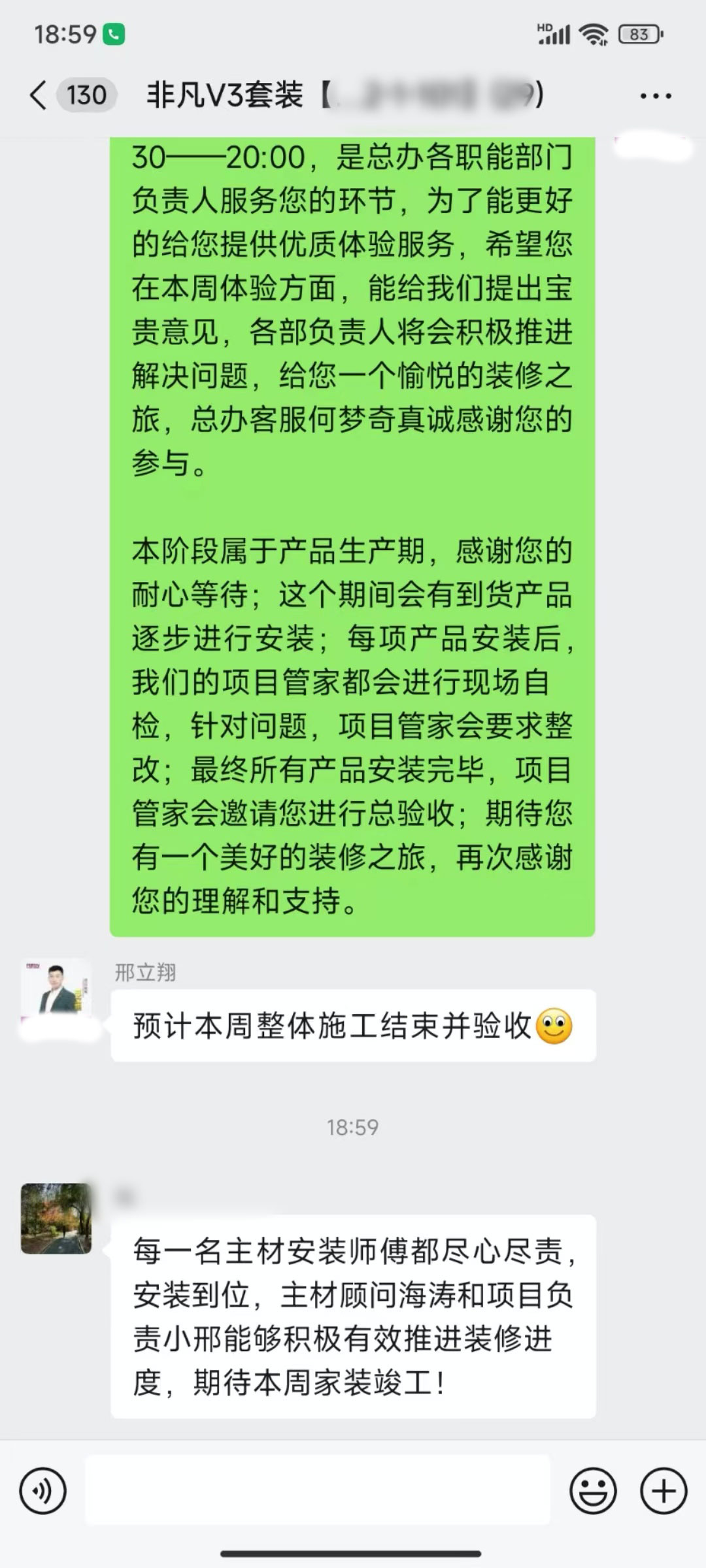The height and width of the screenshot is (1568, 706).
Task: Open the autumn-trees avatar profile
Action: [x=56, y=1218]
